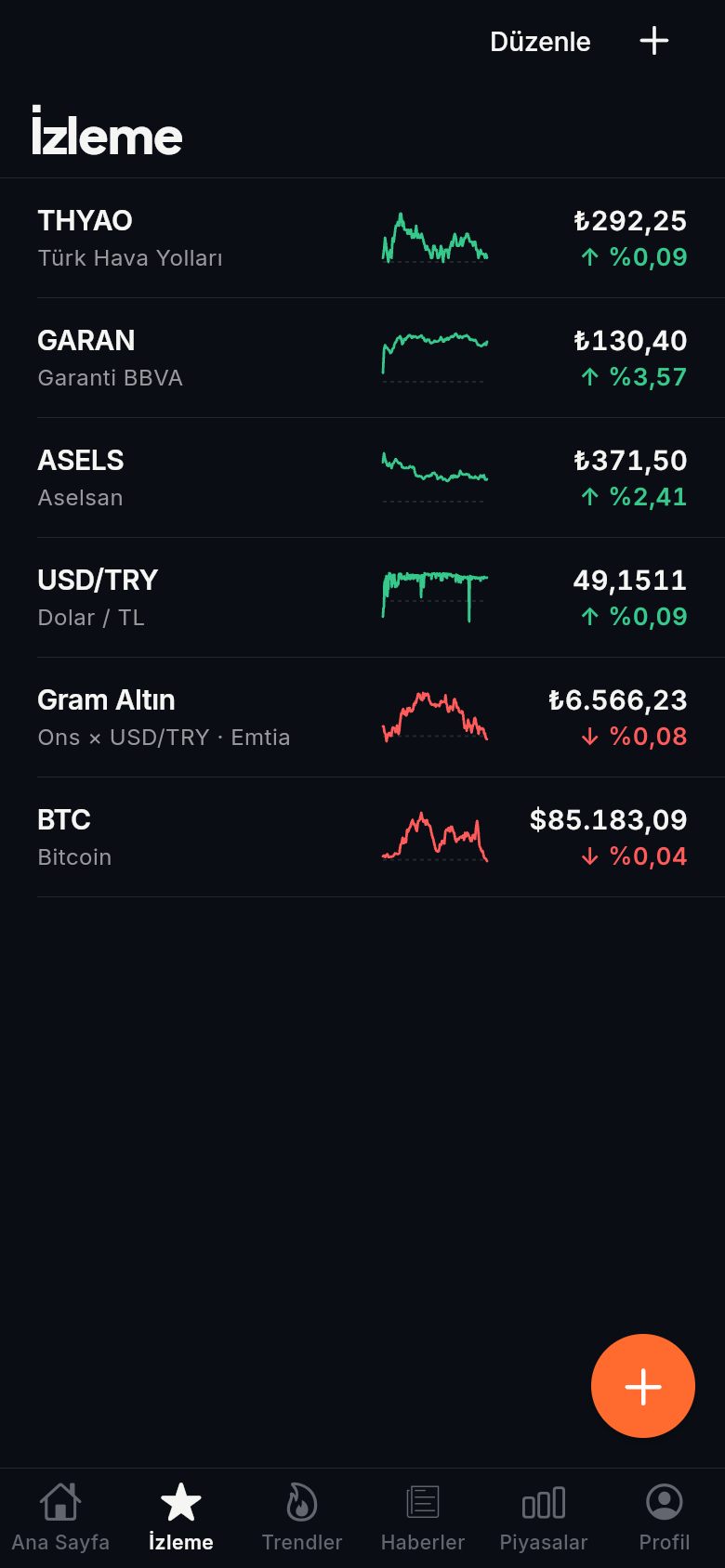
Task: Tap the orange floating plus button
Action: (x=643, y=1386)
